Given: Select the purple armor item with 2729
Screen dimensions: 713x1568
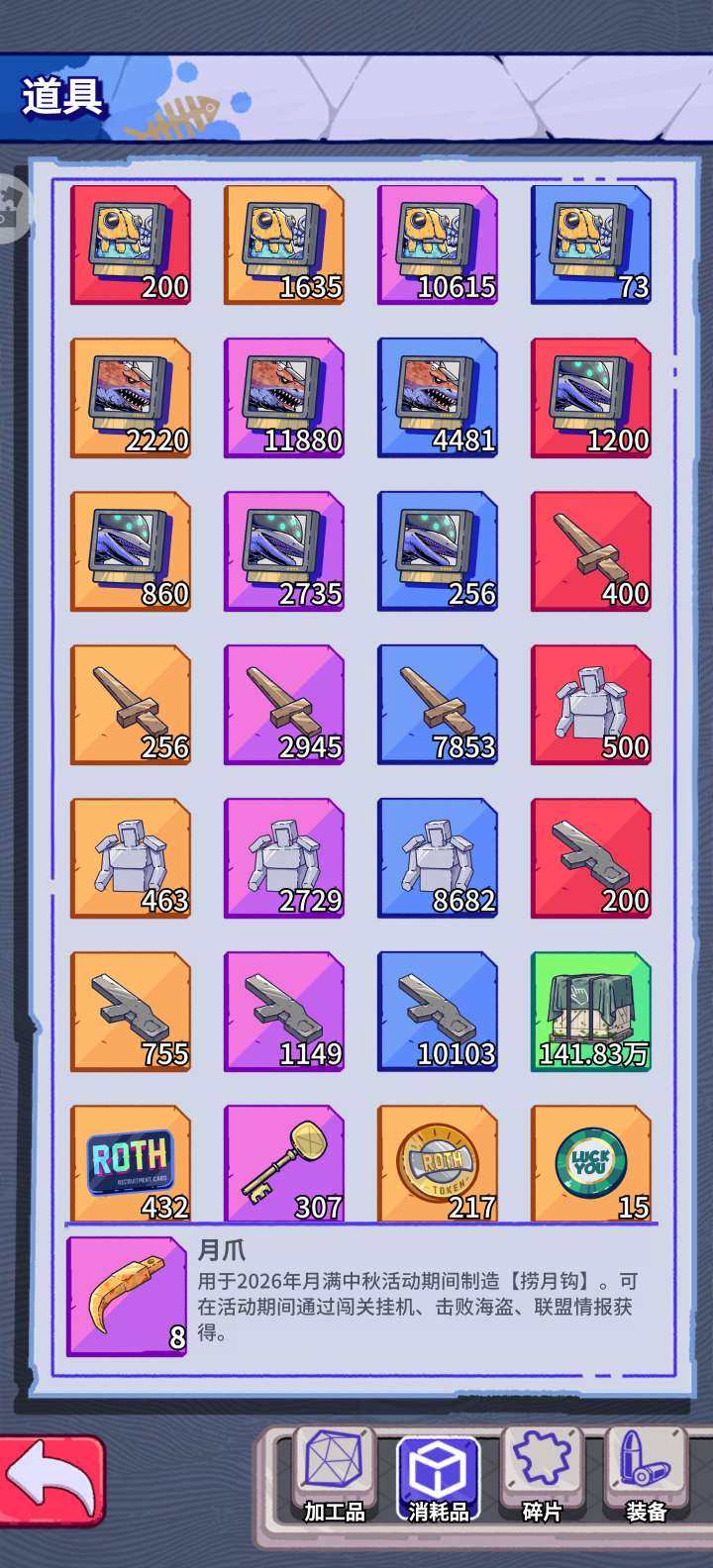Looking at the screenshot, I should (x=284, y=858).
